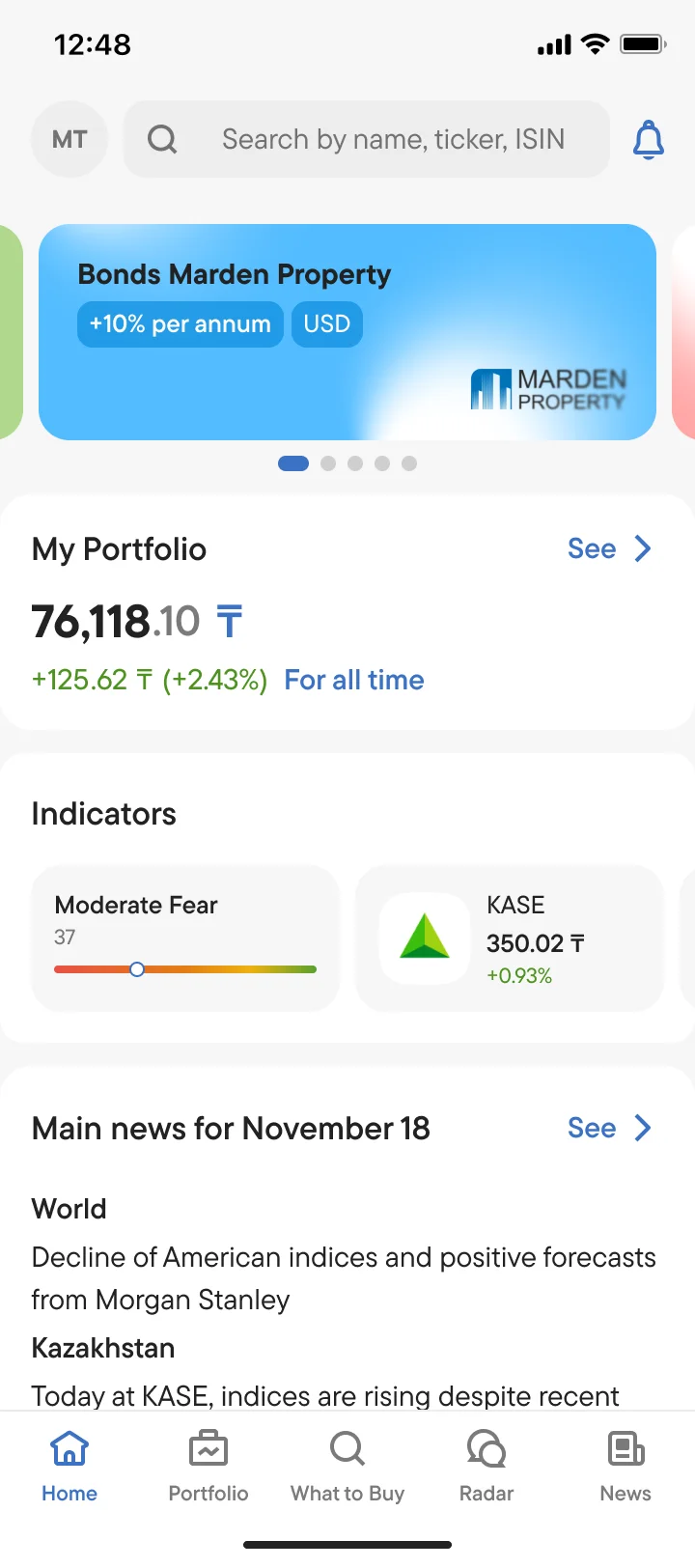Select the Home tab
This screenshot has width=695, height=1568.
69,1467
